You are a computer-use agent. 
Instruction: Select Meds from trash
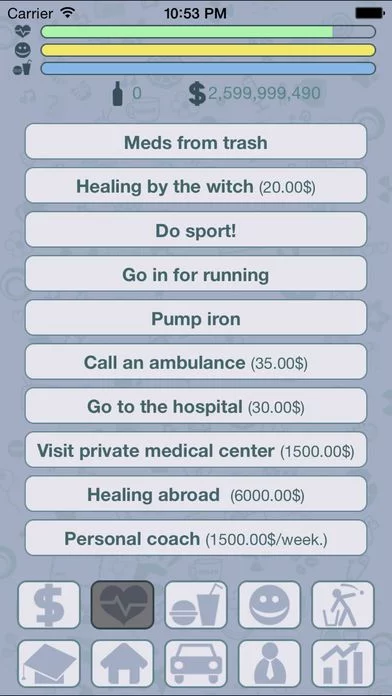pyautogui.click(x=196, y=142)
